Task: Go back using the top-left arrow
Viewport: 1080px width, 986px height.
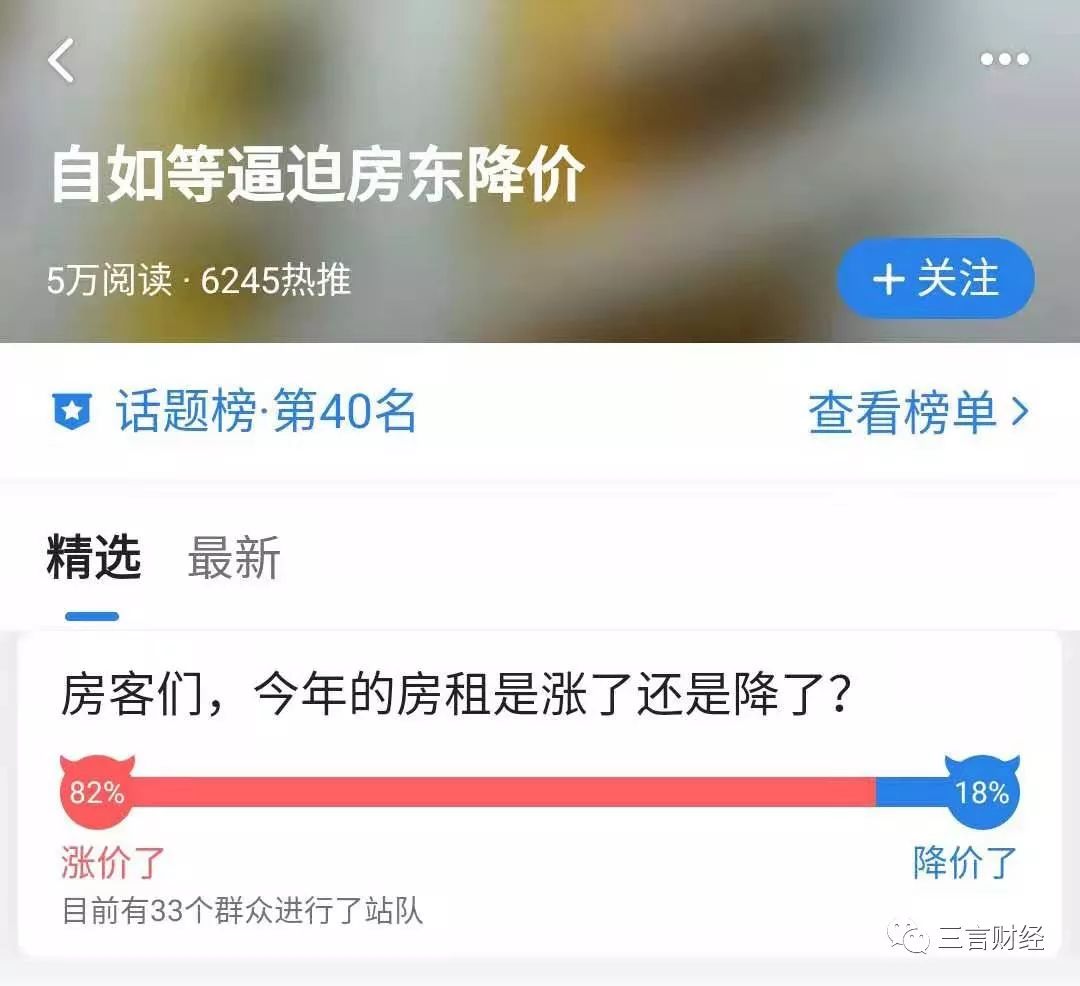Action: tap(62, 61)
